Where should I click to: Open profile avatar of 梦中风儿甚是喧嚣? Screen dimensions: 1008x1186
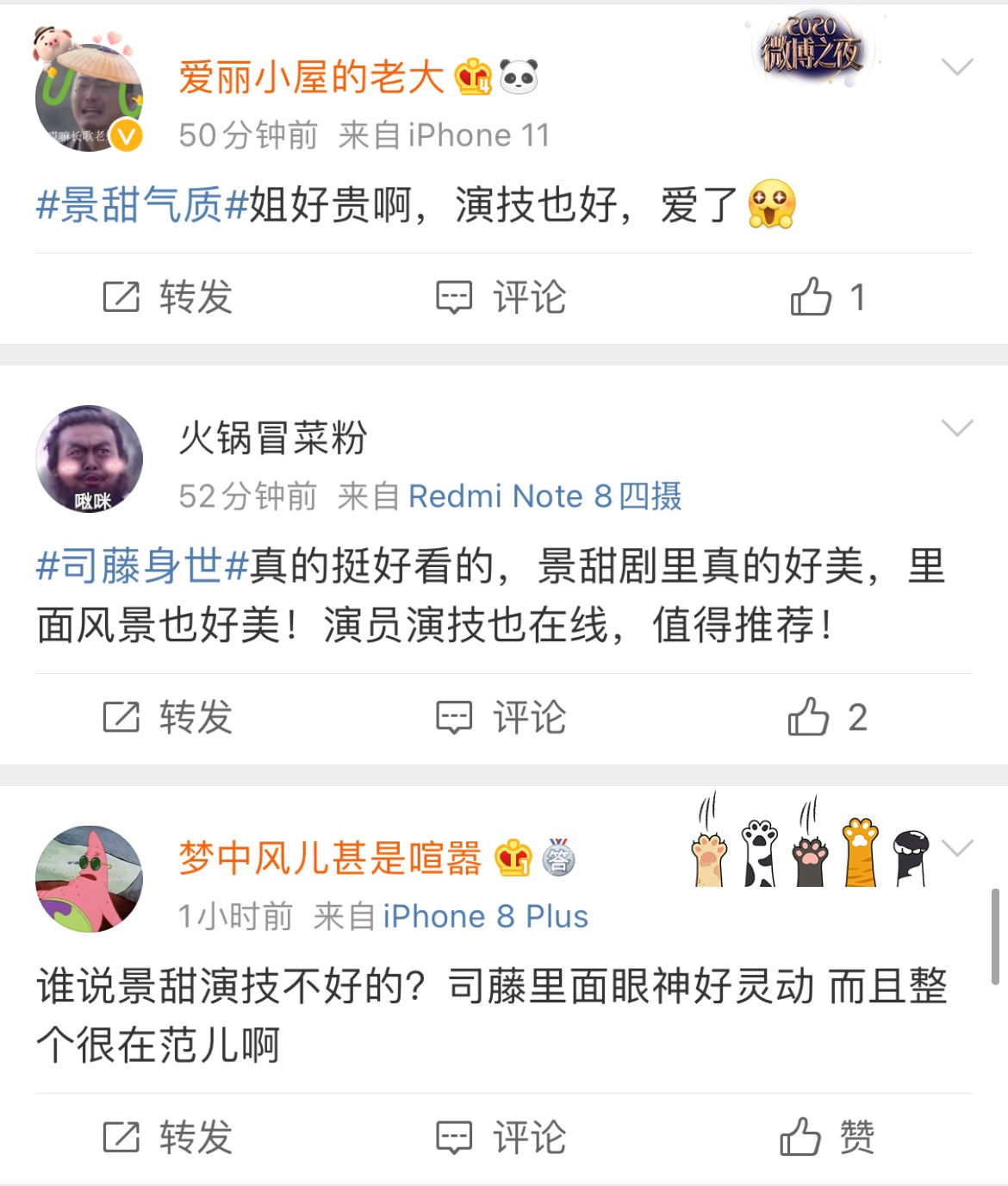click(x=89, y=879)
